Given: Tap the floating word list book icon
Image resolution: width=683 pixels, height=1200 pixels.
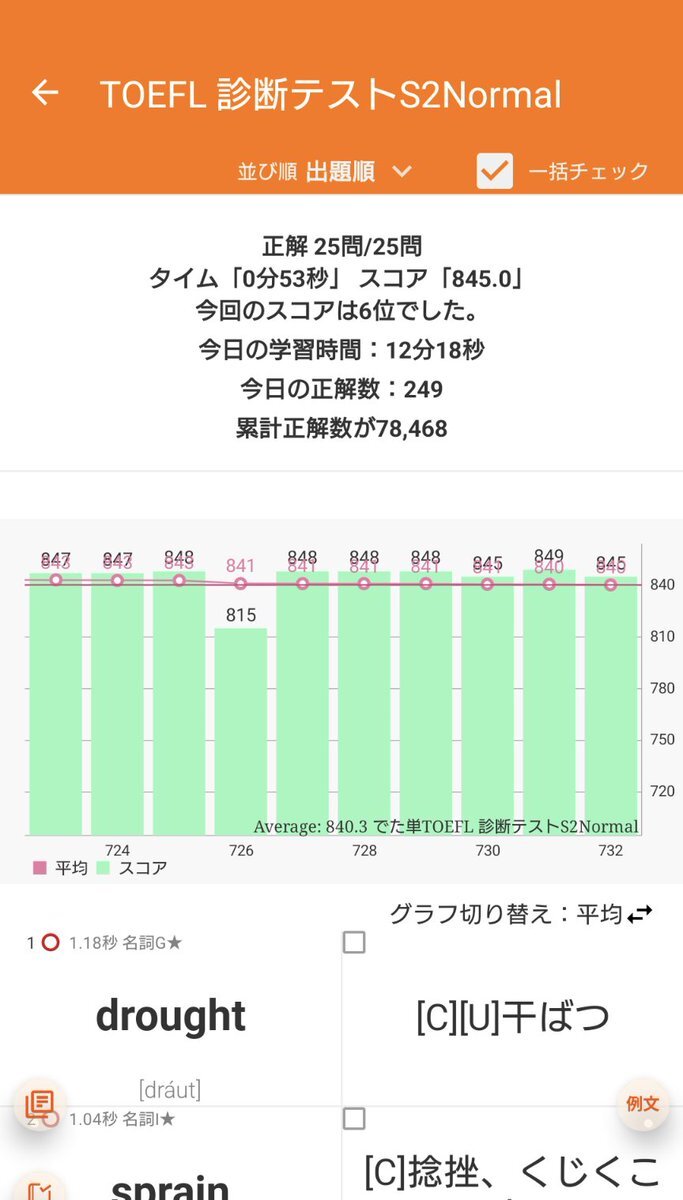Looking at the screenshot, I should [39, 1105].
